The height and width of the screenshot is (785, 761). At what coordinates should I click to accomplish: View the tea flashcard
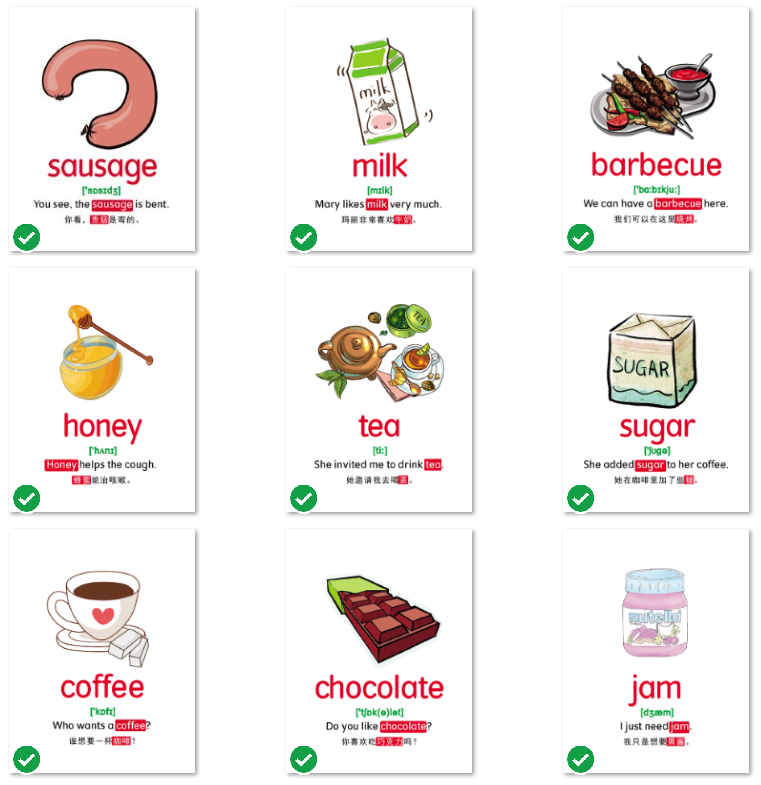[379, 390]
